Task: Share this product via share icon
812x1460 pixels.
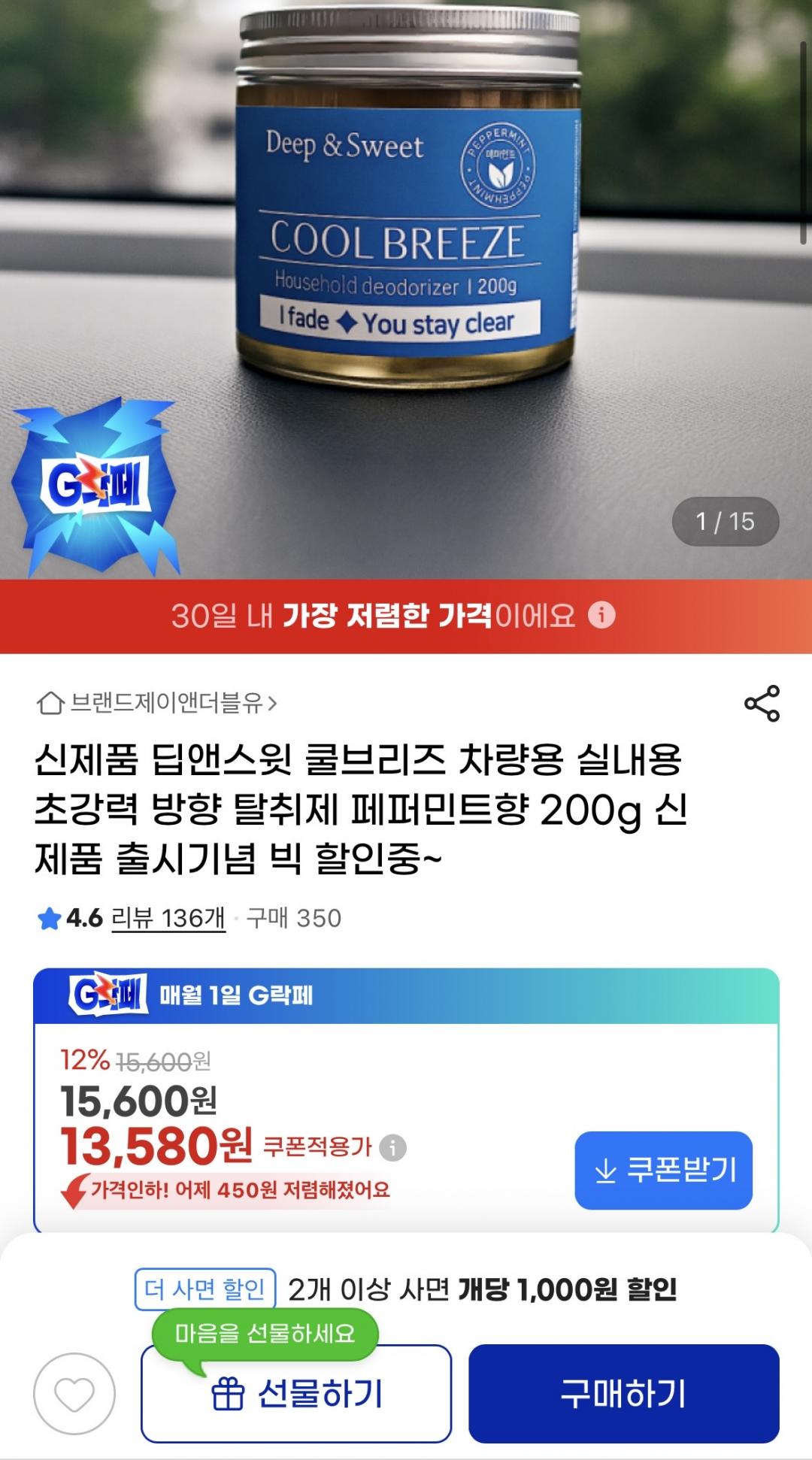Action: pos(762,704)
